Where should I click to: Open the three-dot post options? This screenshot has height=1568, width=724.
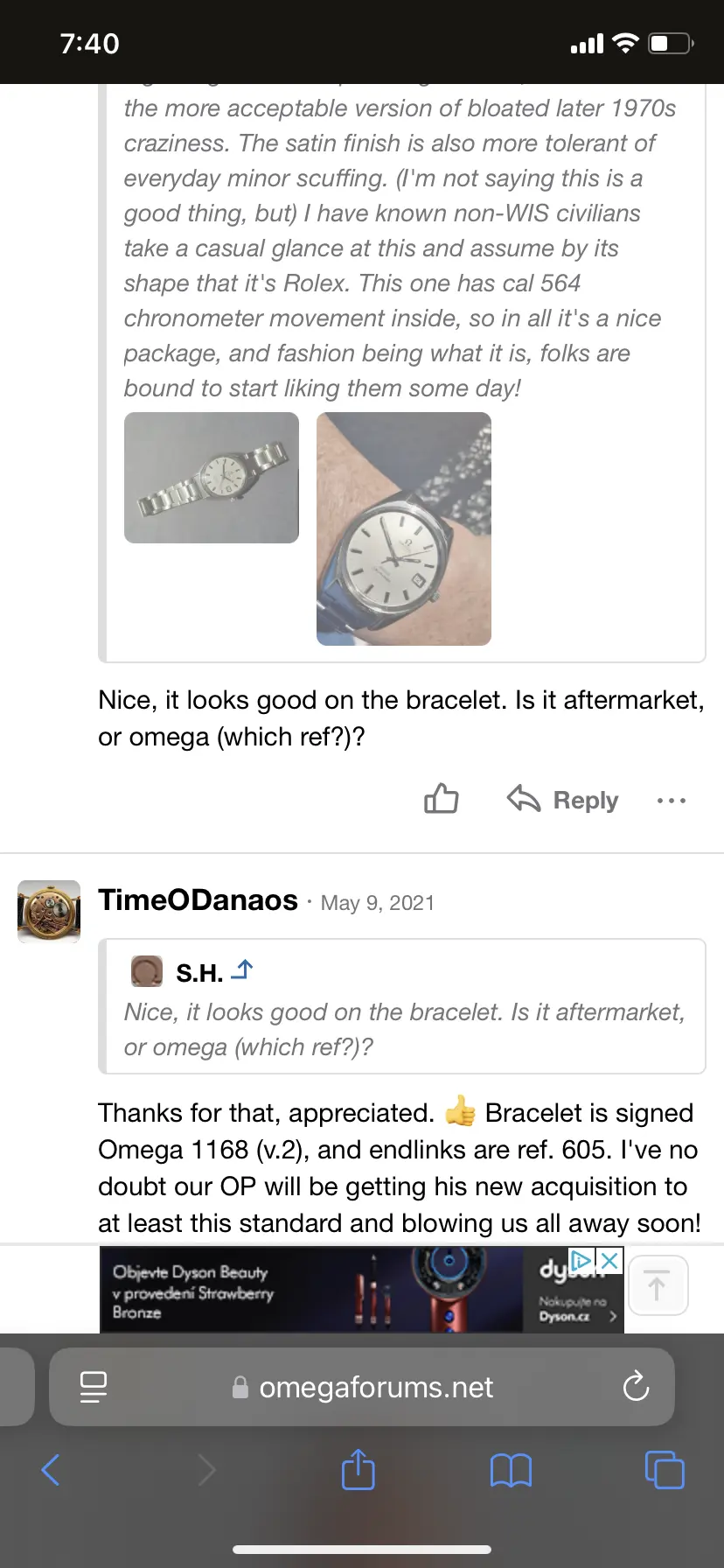(x=671, y=800)
